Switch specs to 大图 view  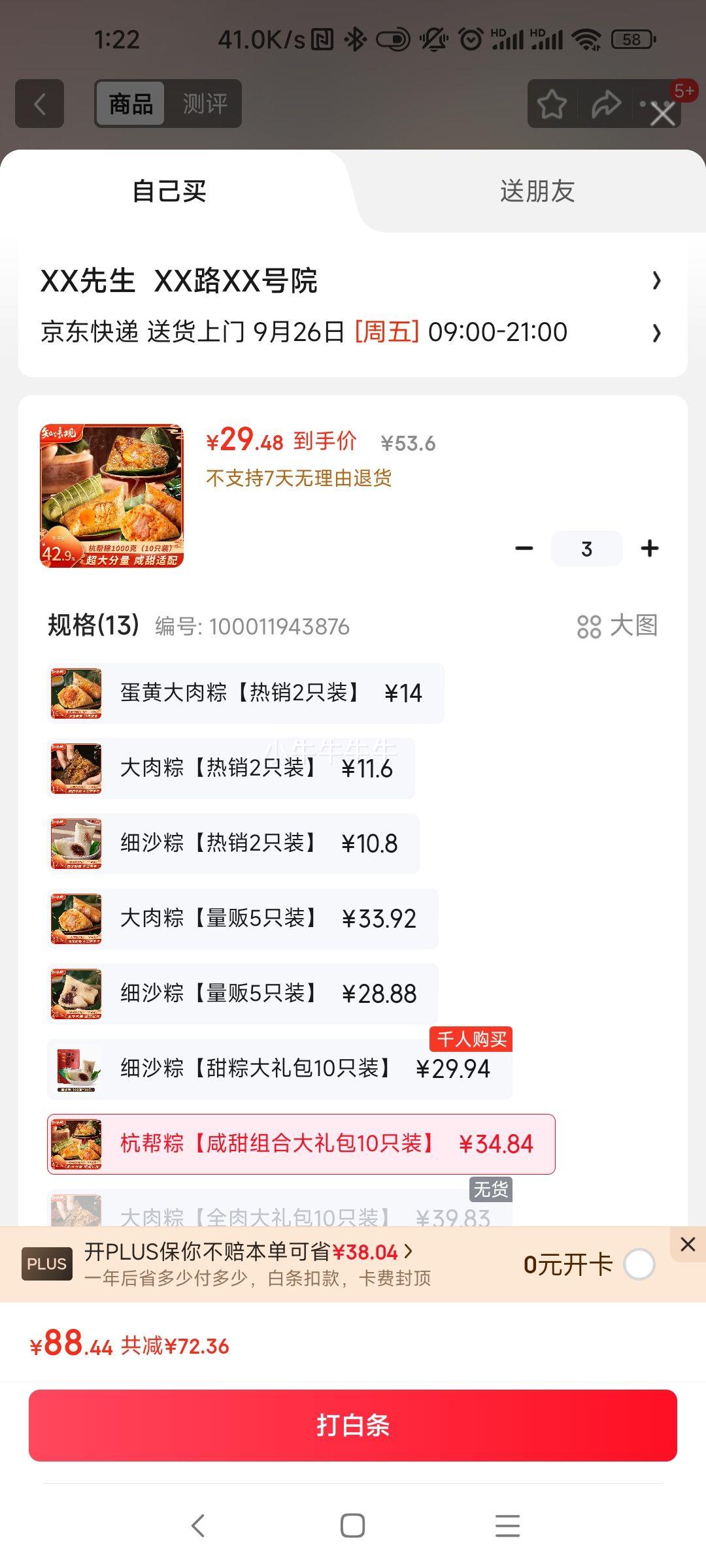click(x=617, y=626)
